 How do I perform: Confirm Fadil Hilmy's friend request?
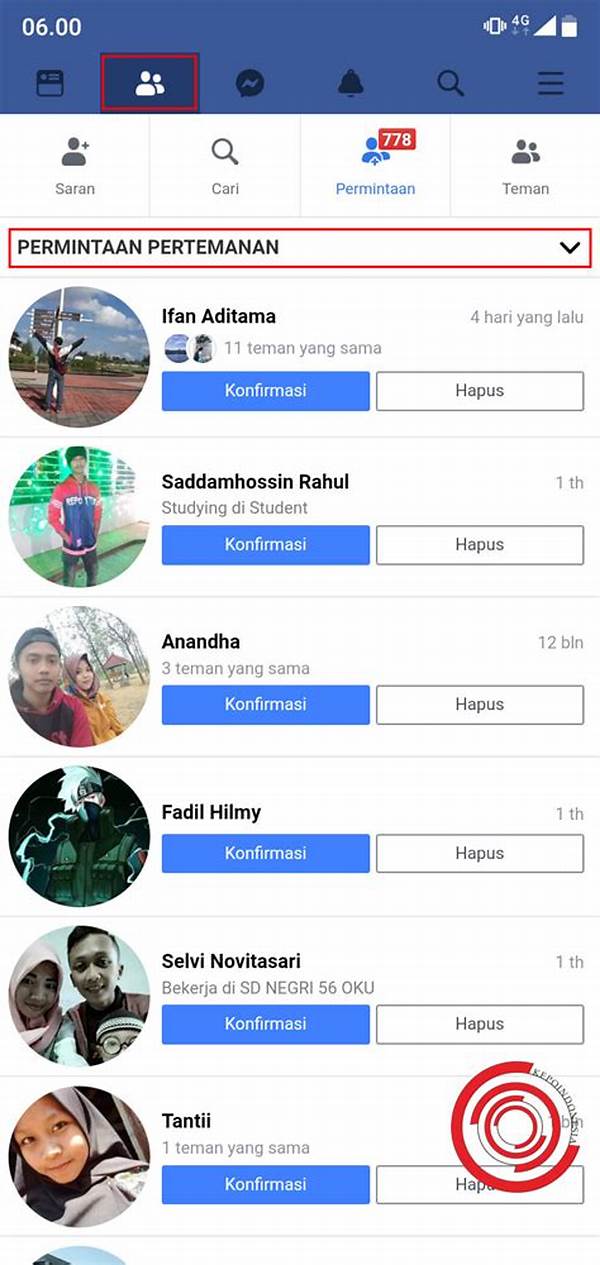pos(266,853)
